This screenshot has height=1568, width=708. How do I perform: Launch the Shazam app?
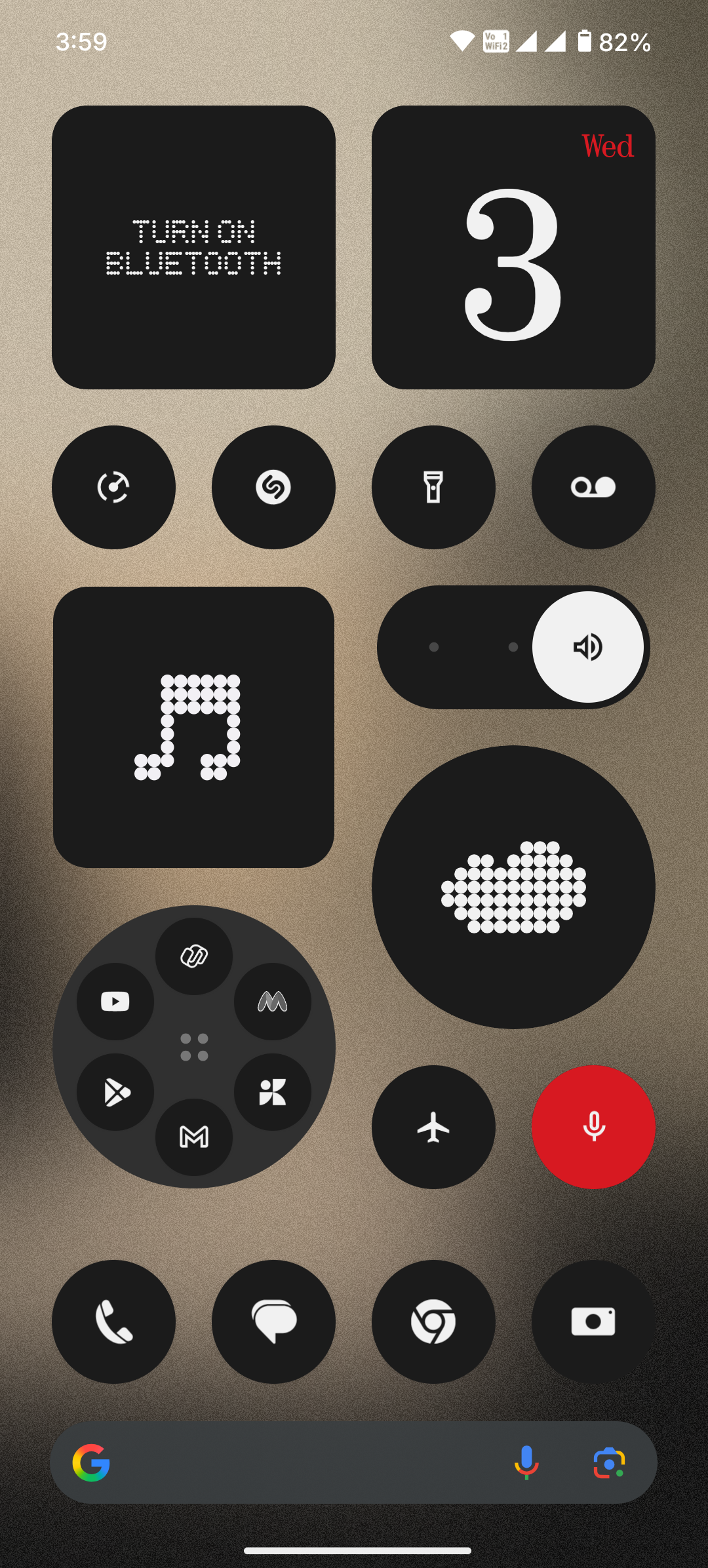273,487
